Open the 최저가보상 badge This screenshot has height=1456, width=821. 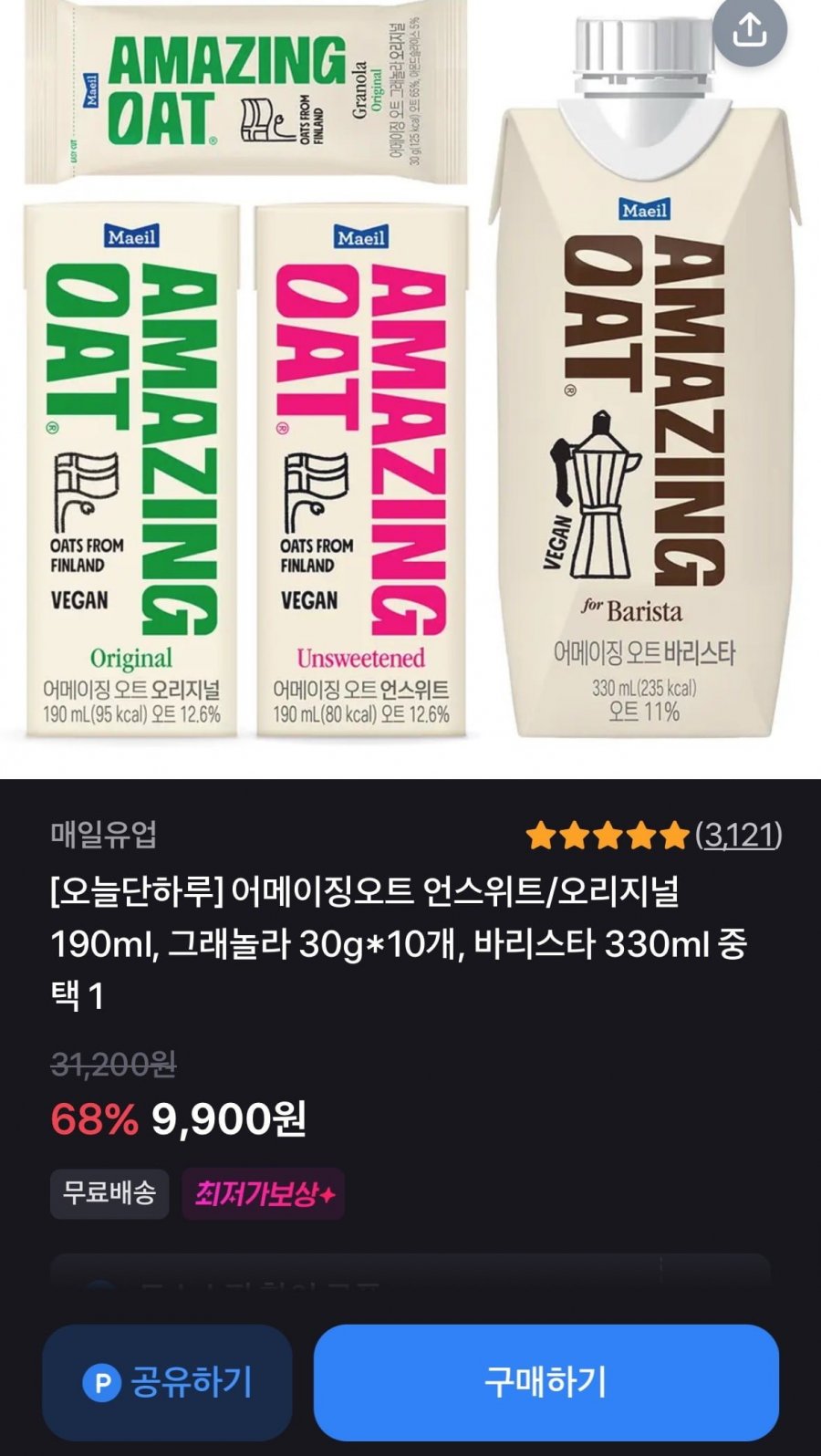coord(264,1193)
